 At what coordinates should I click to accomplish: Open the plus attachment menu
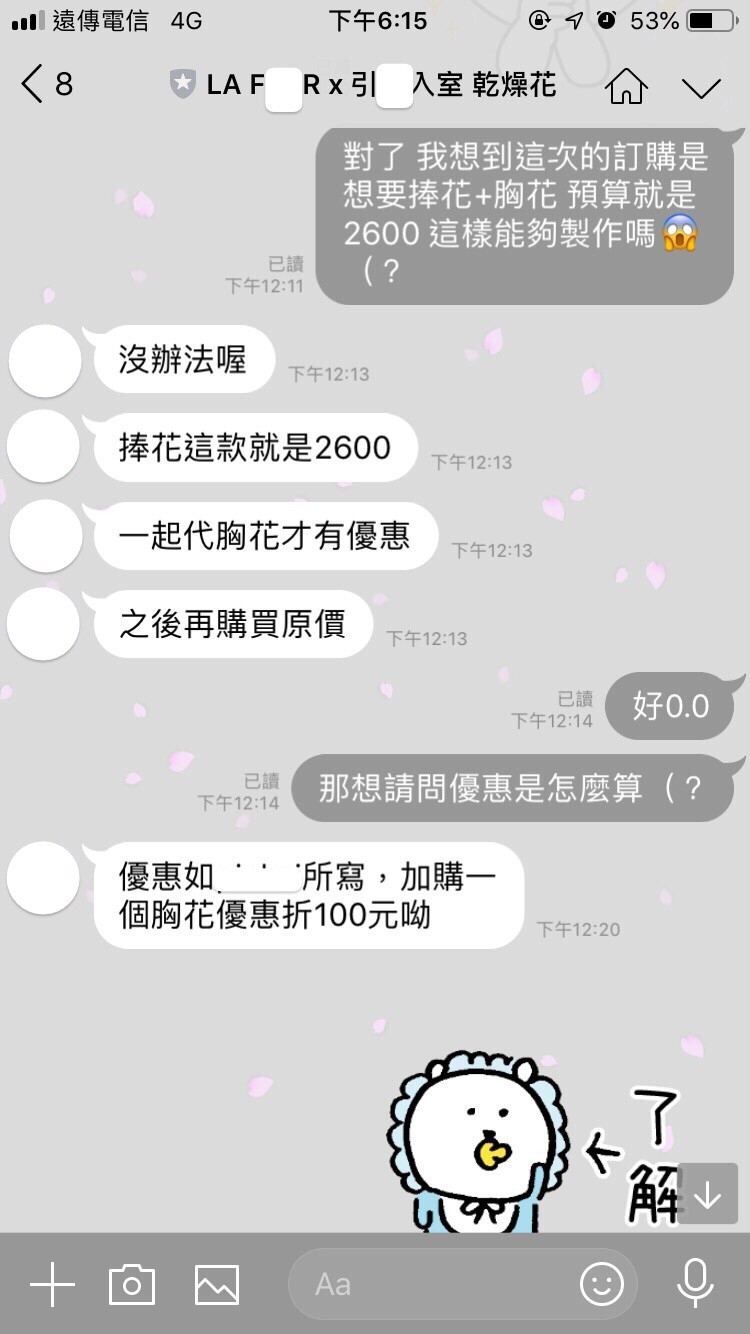pyautogui.click(x=52, y=1284)
